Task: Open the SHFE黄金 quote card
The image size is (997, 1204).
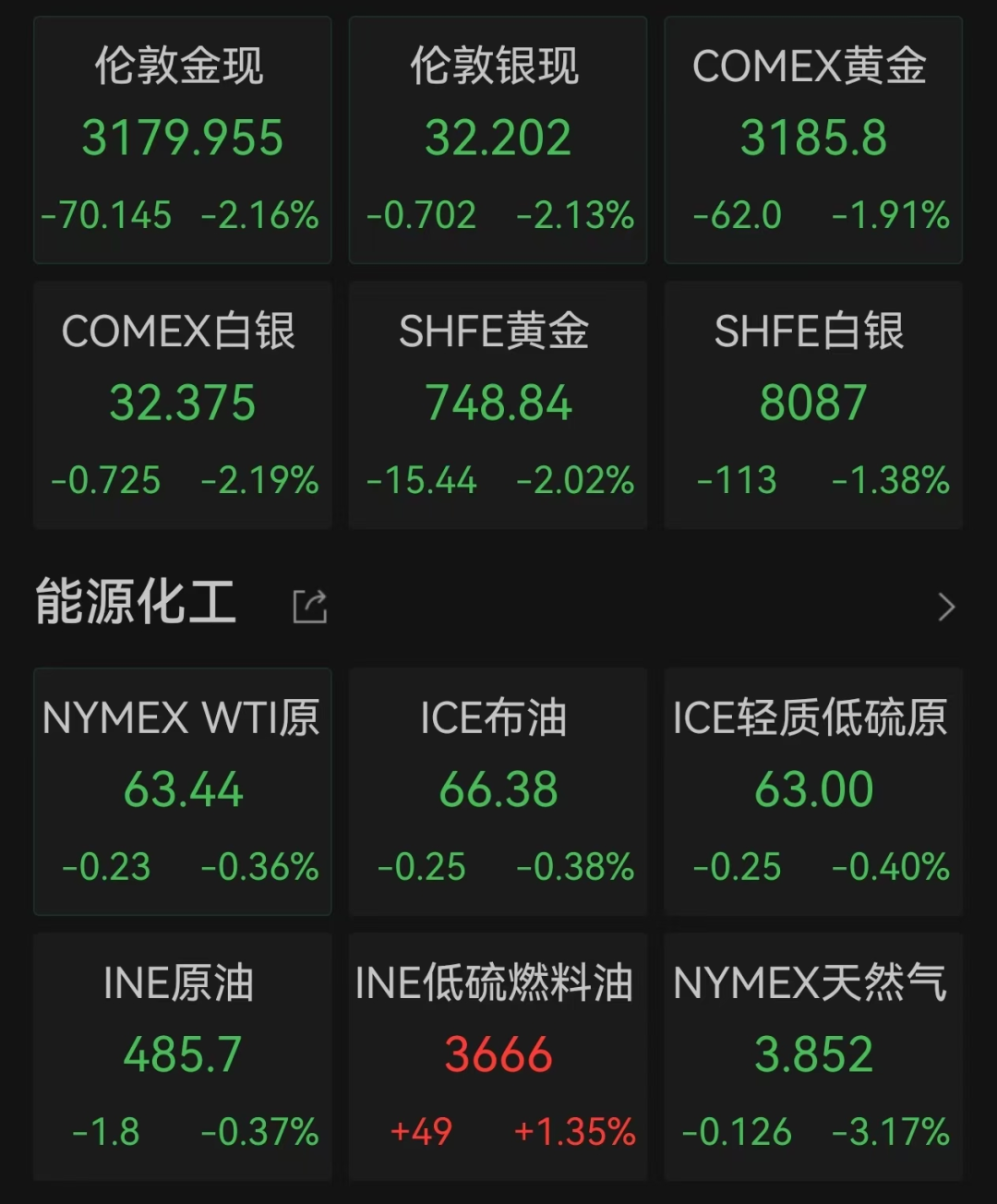Action: pyautogui.click(x=498, y=404)
